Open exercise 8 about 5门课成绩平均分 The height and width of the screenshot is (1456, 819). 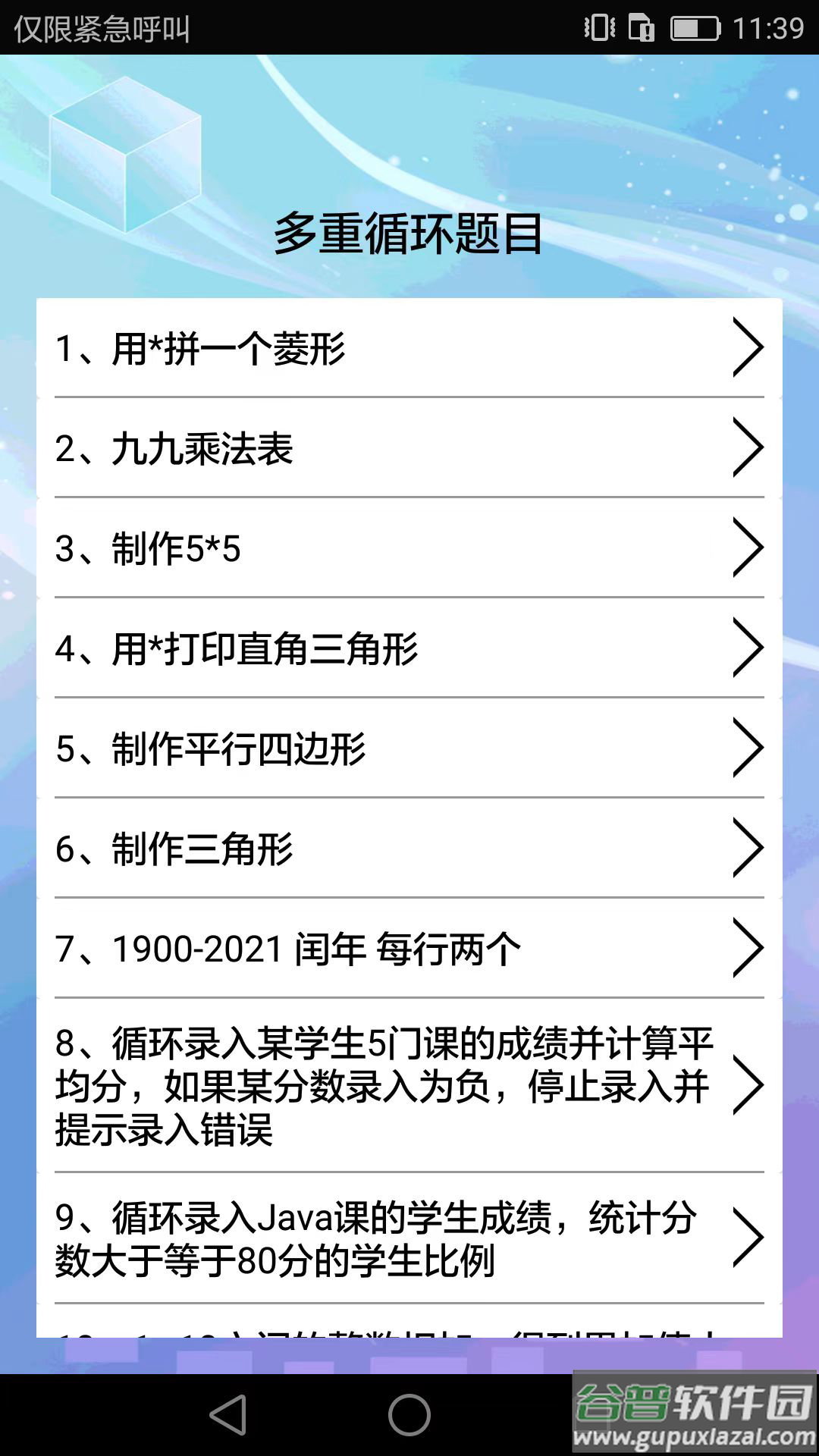(x=379, y=1084)
